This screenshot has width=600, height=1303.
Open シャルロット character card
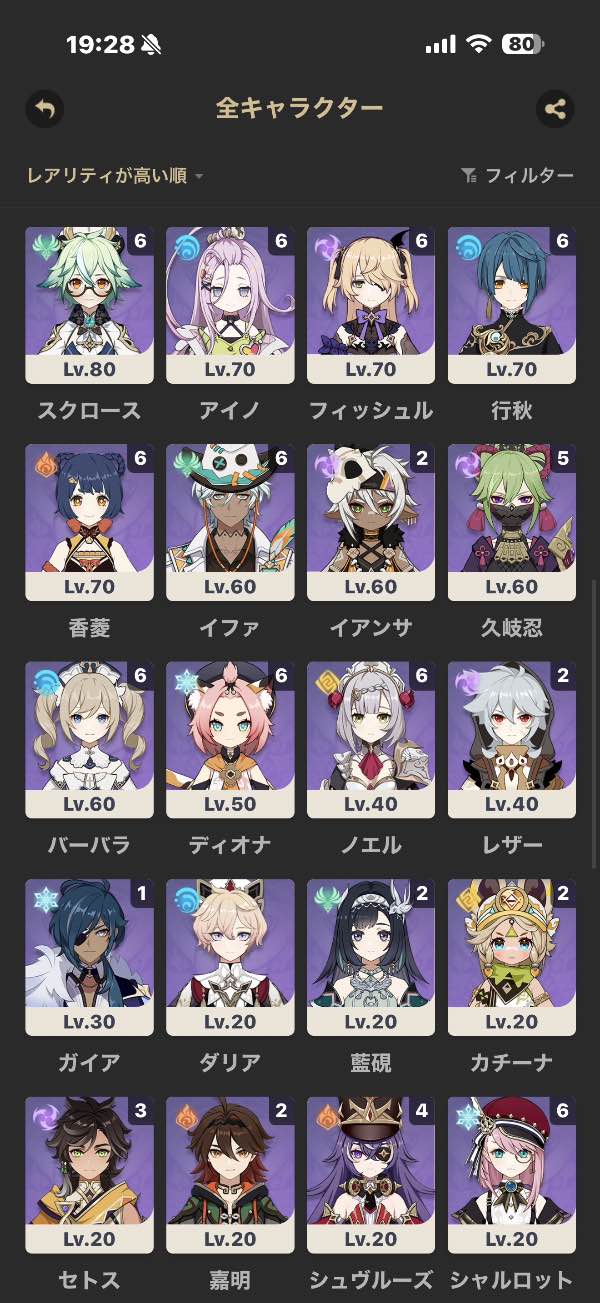coord(512,1175)
